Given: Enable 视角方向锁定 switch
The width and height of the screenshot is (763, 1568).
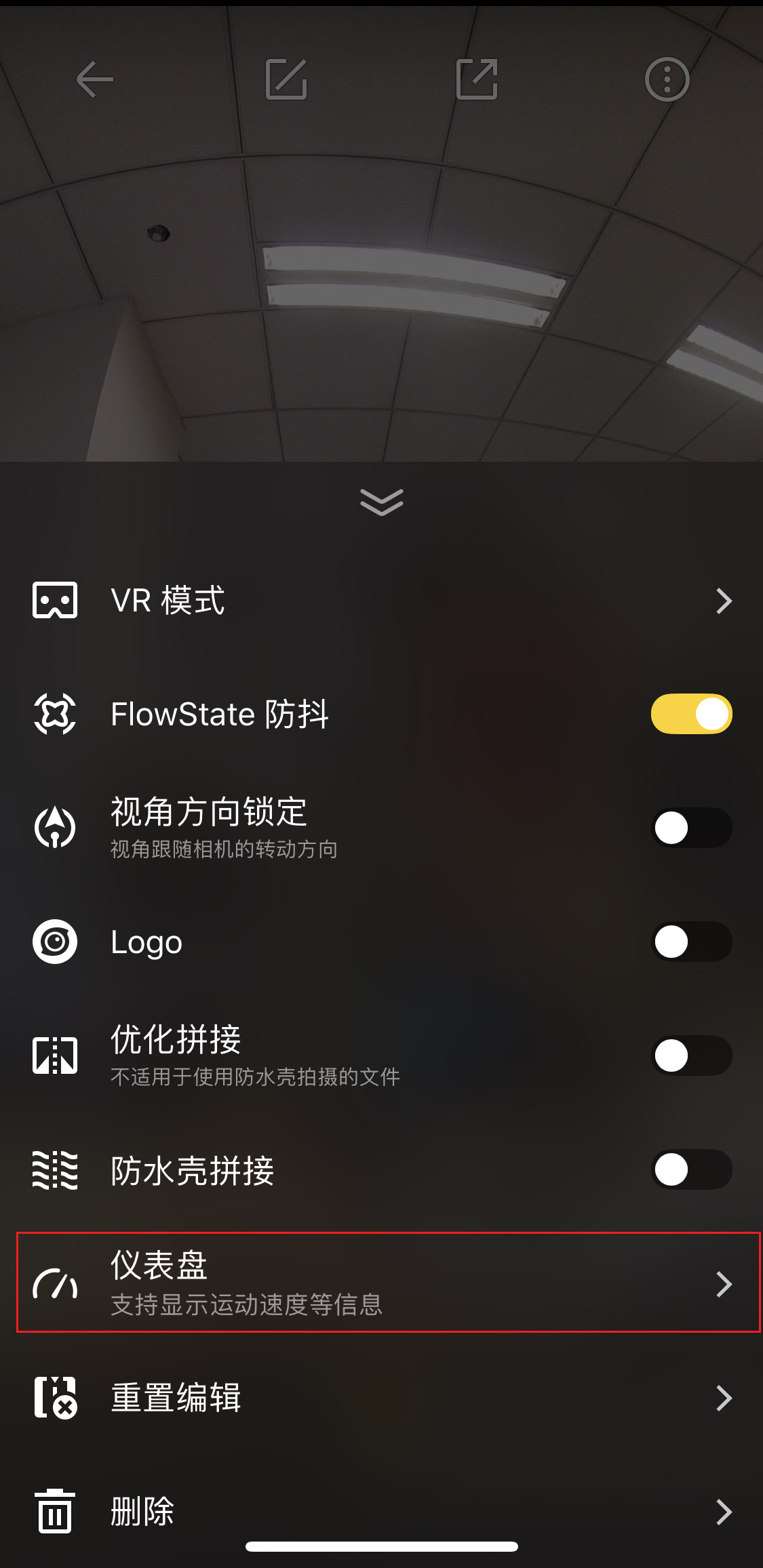Looking at the screenshot, I should (x=691, y=828).
